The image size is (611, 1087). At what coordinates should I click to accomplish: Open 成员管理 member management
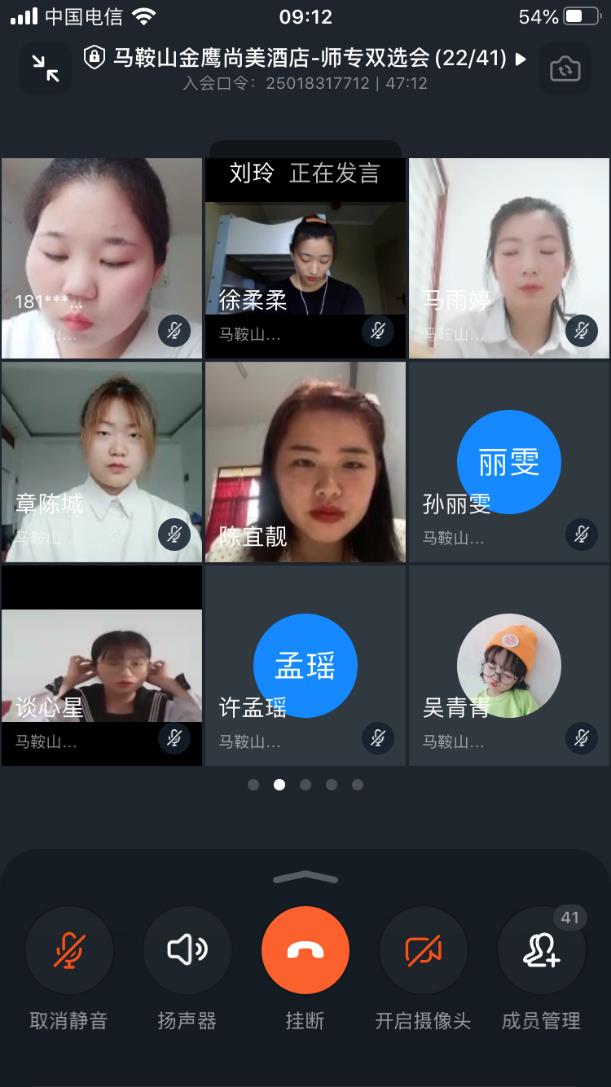pyautogui.click(x=541, y=951)
